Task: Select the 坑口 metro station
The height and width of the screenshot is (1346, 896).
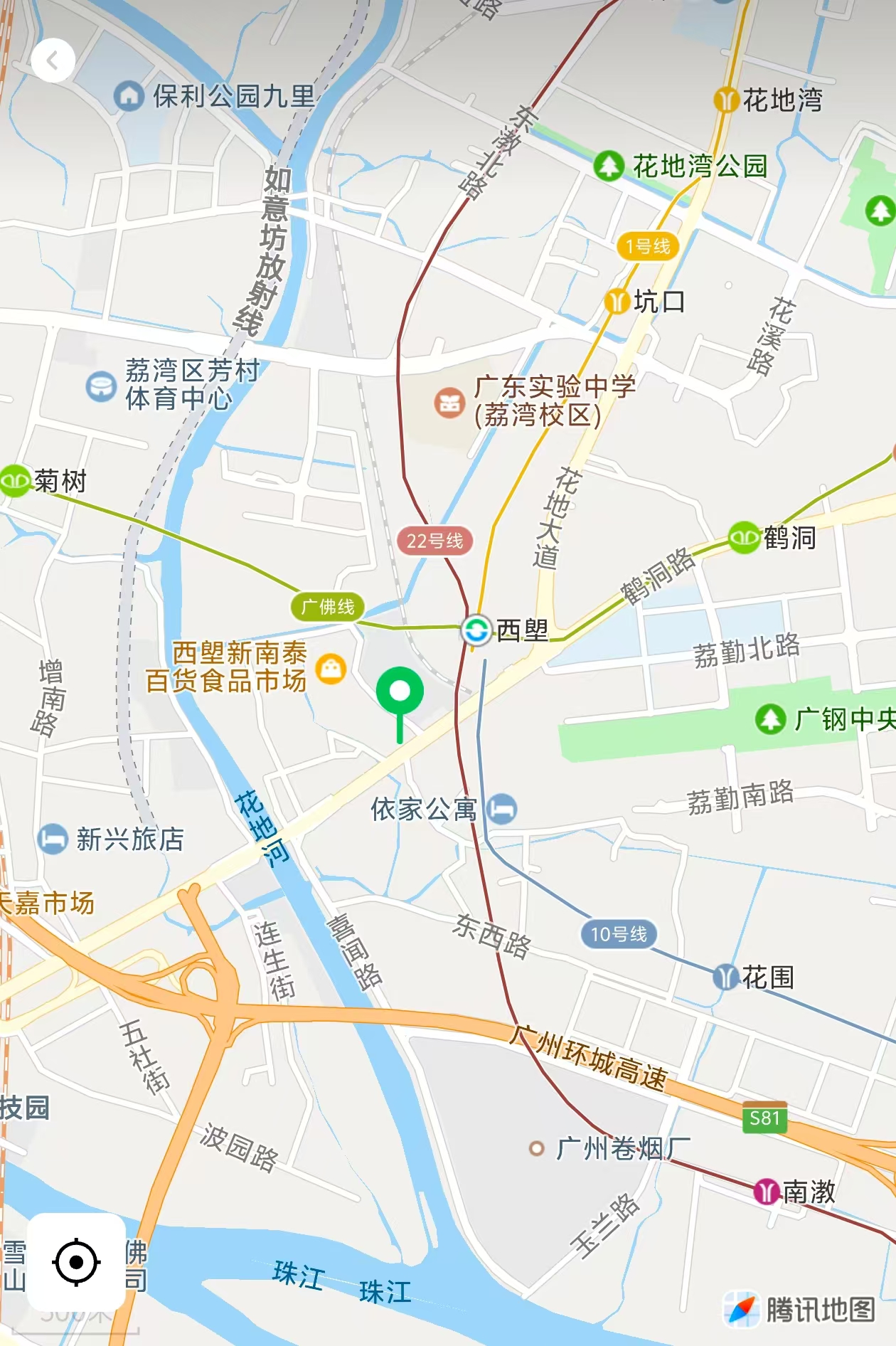Action: coord(616,301)
